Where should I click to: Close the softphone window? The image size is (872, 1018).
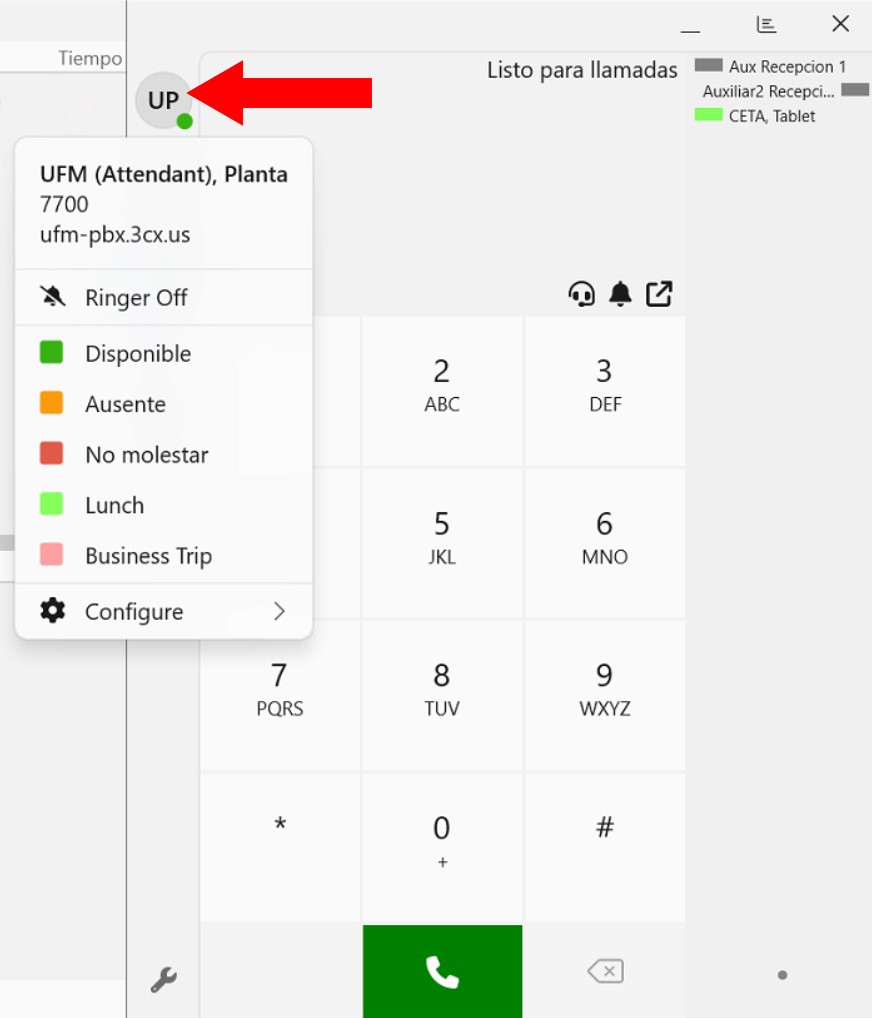coord(840,24)
